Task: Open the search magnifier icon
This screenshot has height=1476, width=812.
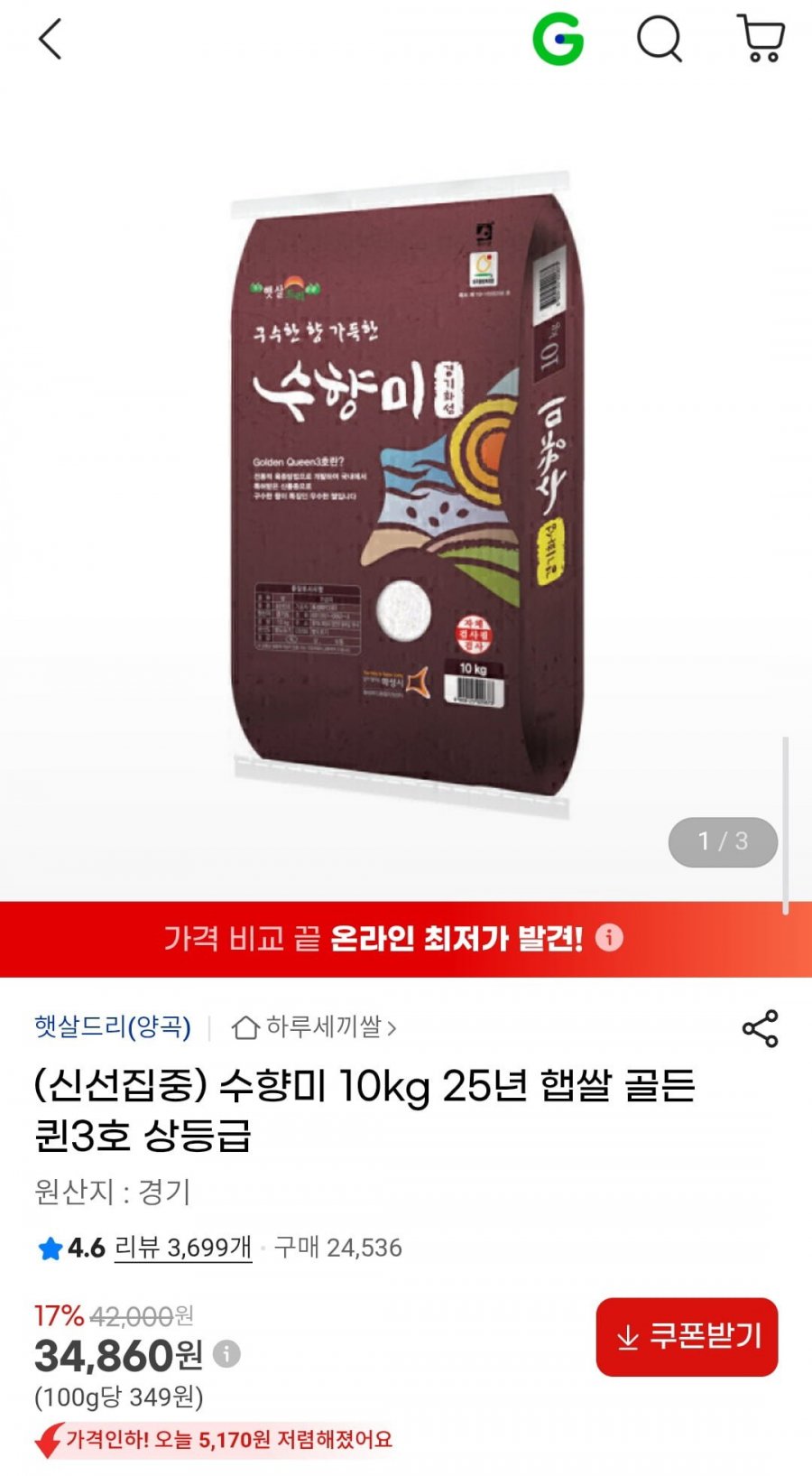Action: tap(660, 40)
